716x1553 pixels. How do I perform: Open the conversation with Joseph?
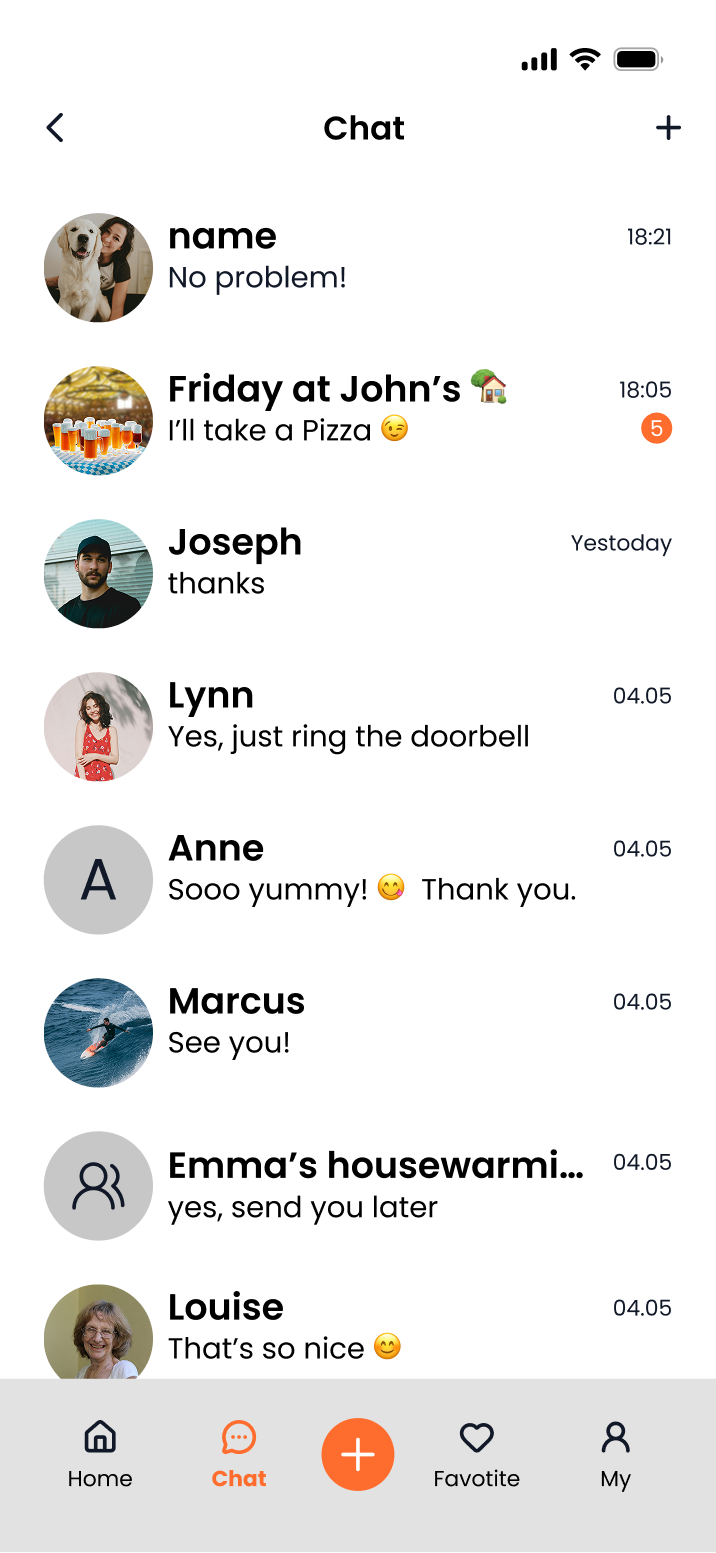point(358,573)
